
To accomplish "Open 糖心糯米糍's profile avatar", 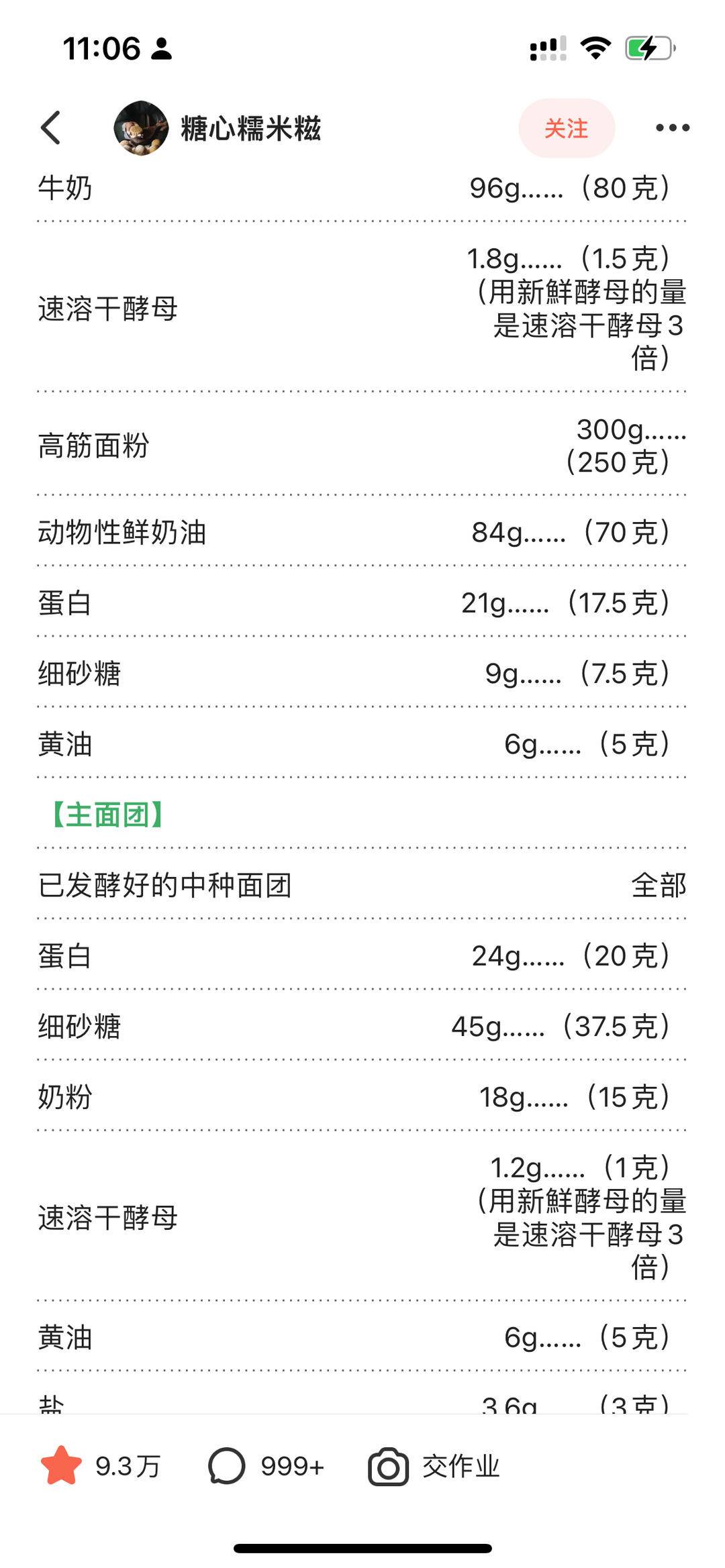I will click(x=141, y=128).
